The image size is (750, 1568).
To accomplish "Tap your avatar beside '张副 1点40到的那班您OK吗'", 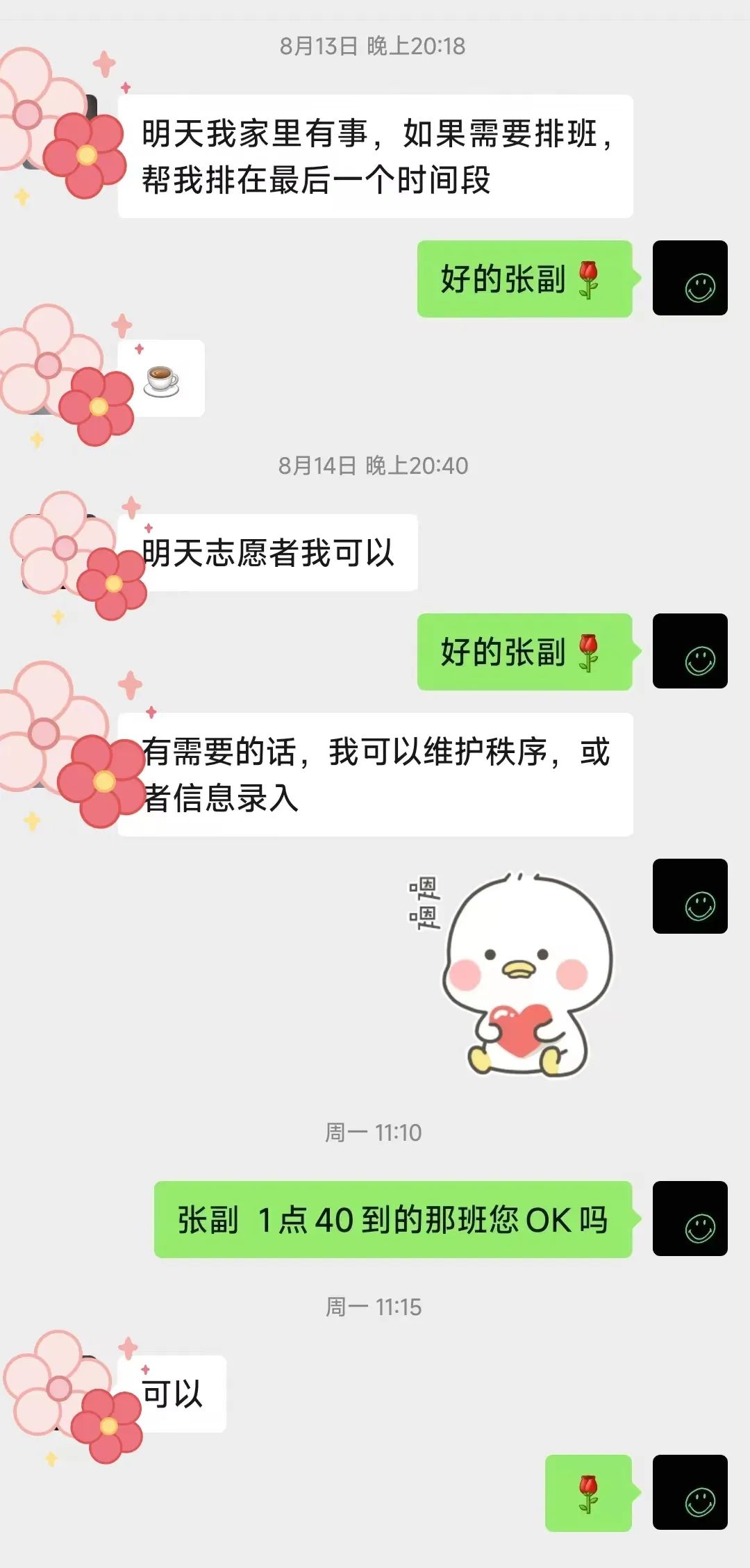I will click(690, 1219).
